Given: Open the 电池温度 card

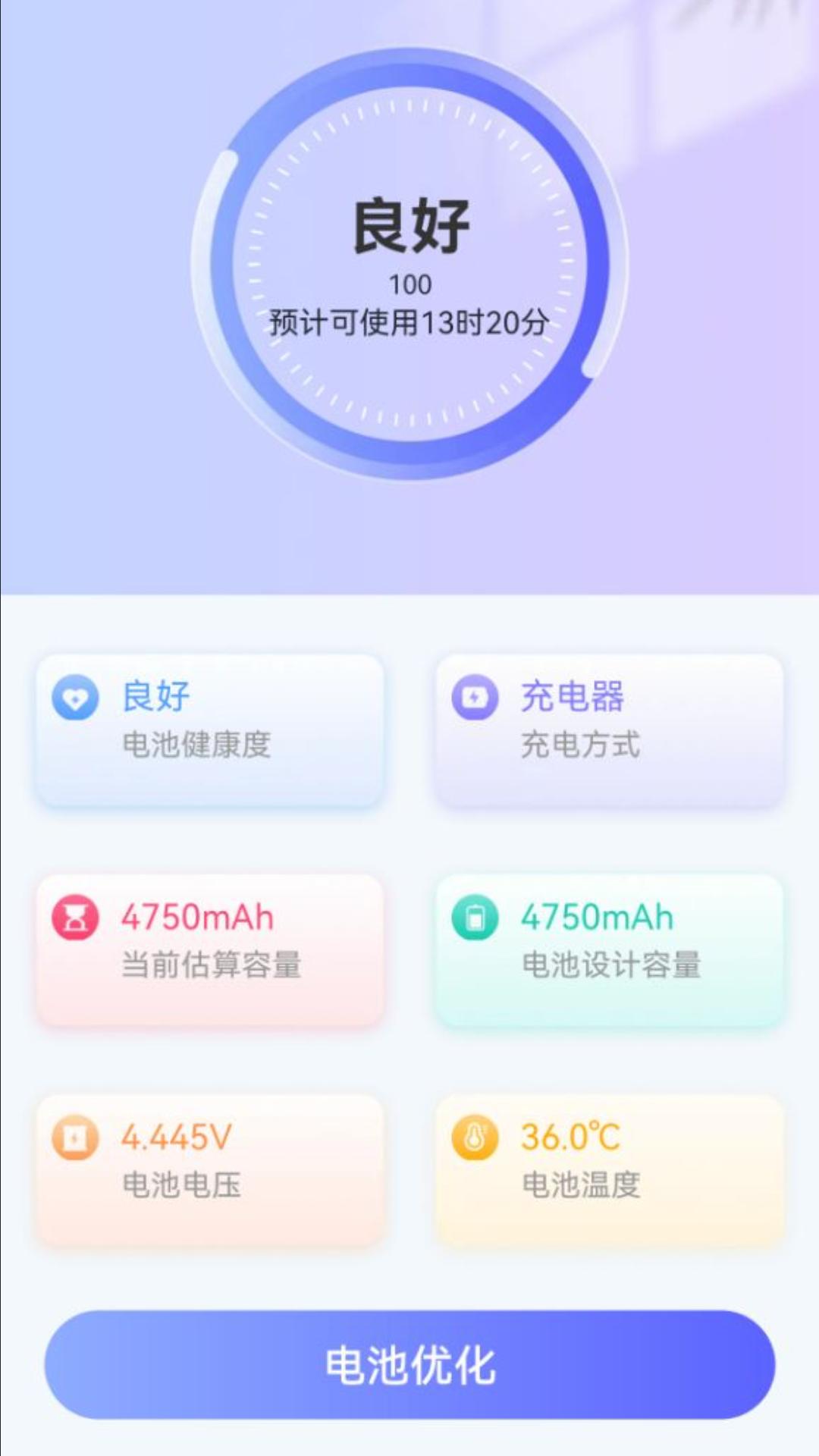Looking at the screenshot, I should point(609,1169).
